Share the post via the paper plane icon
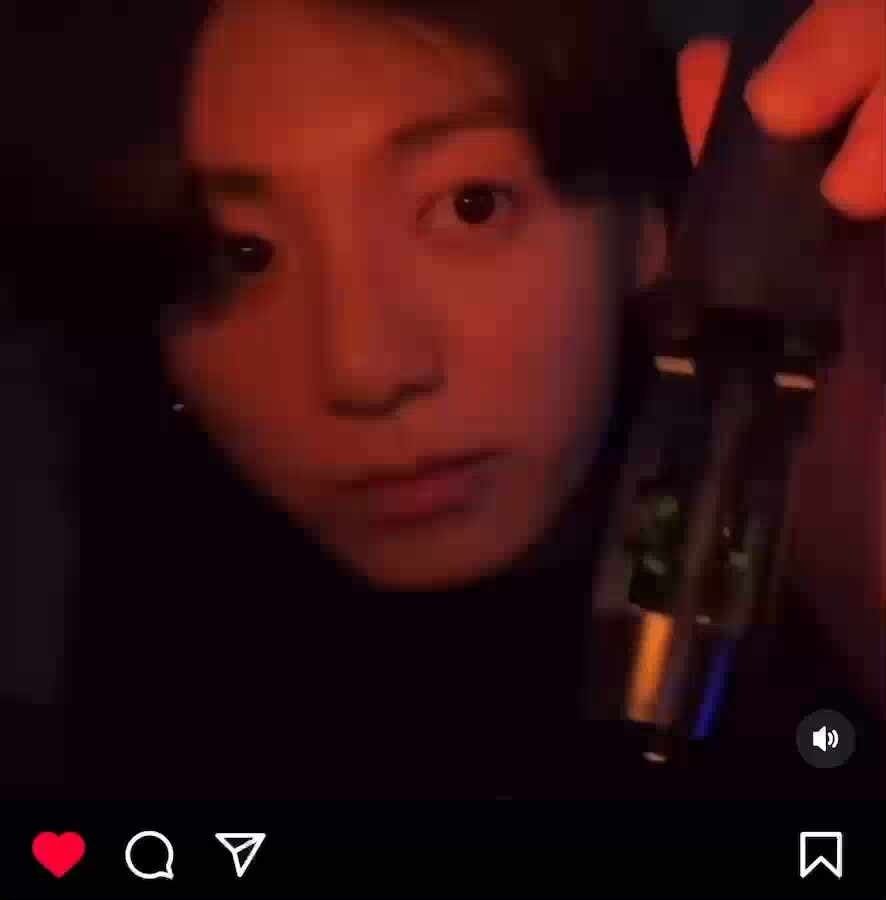 click(x=240, y=853)
